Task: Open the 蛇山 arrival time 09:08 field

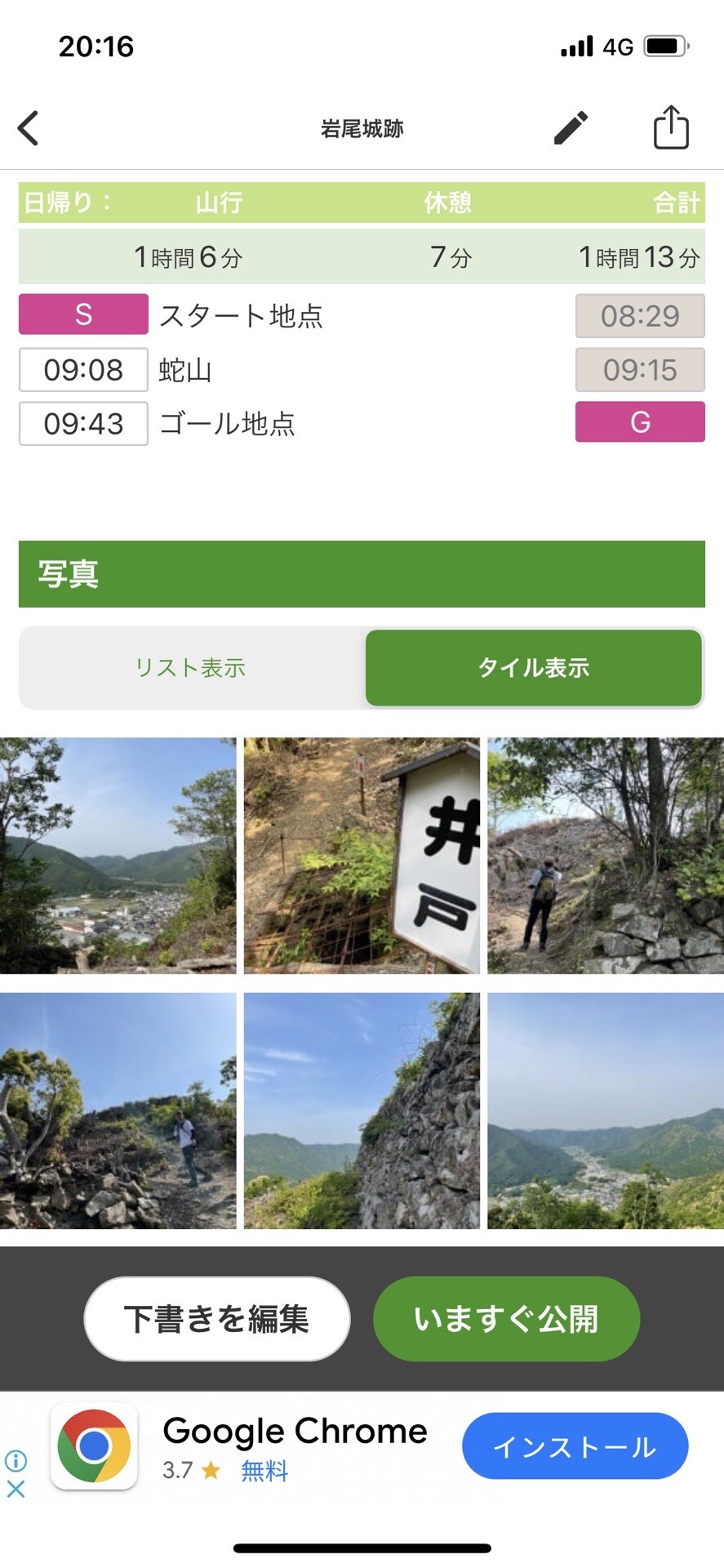Action: [x=82, y=369]
